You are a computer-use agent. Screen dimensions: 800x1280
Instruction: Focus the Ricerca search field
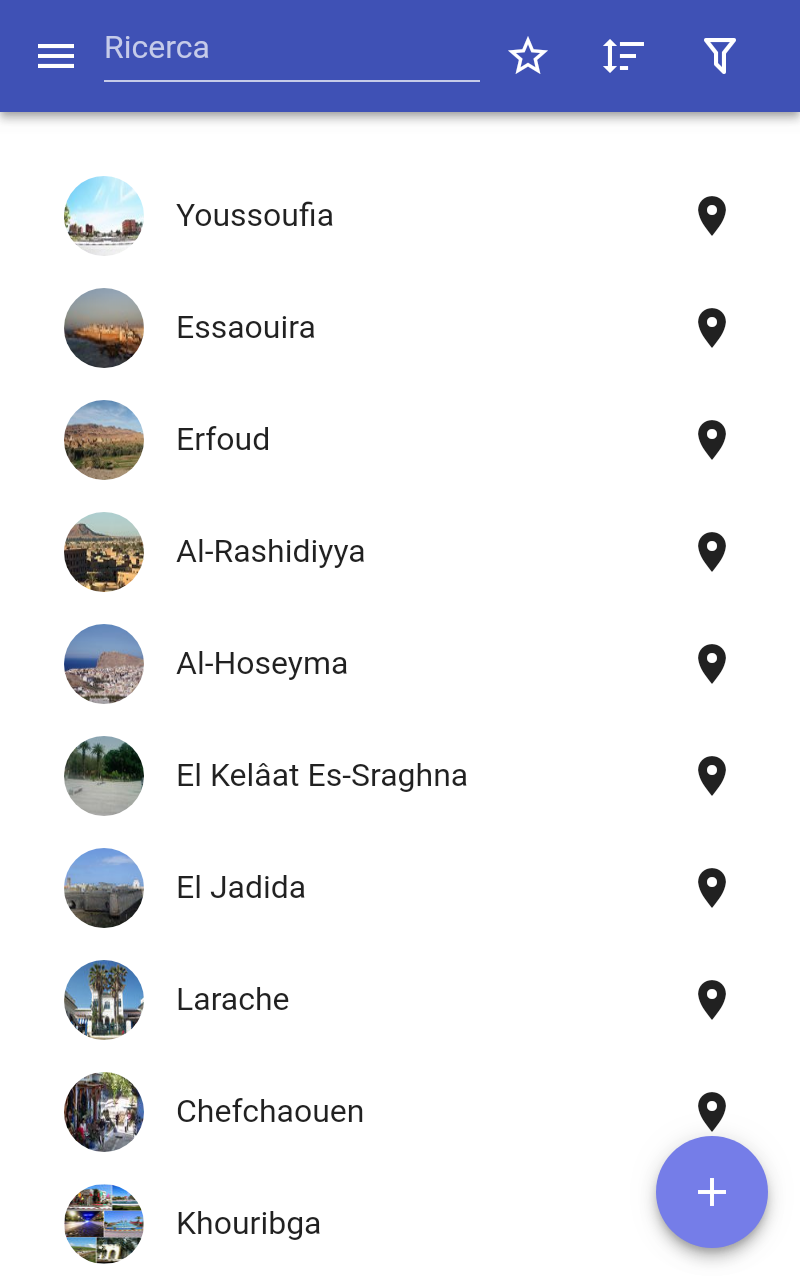(290, 50)
